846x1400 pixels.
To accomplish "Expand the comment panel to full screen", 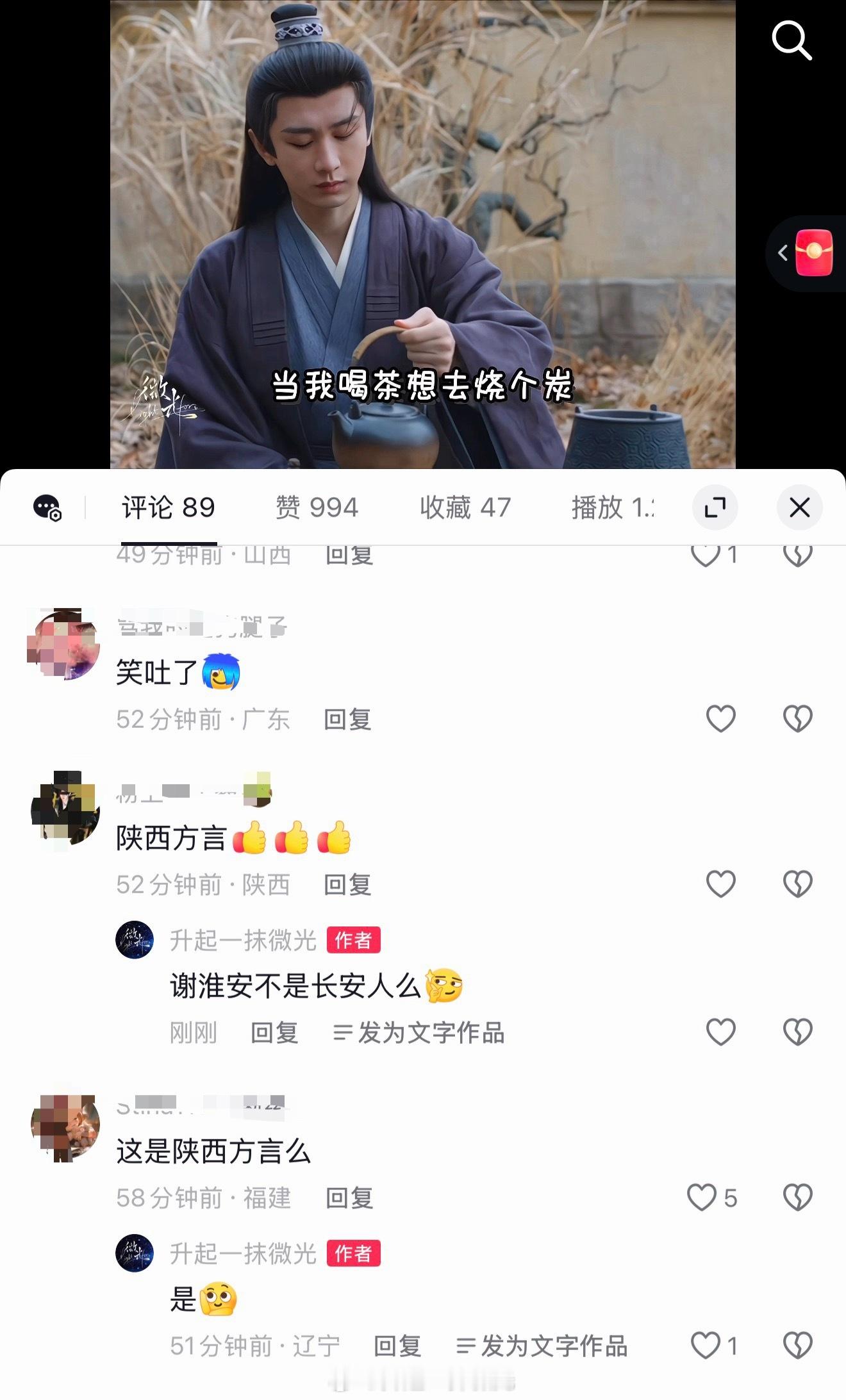I will 717,507.
